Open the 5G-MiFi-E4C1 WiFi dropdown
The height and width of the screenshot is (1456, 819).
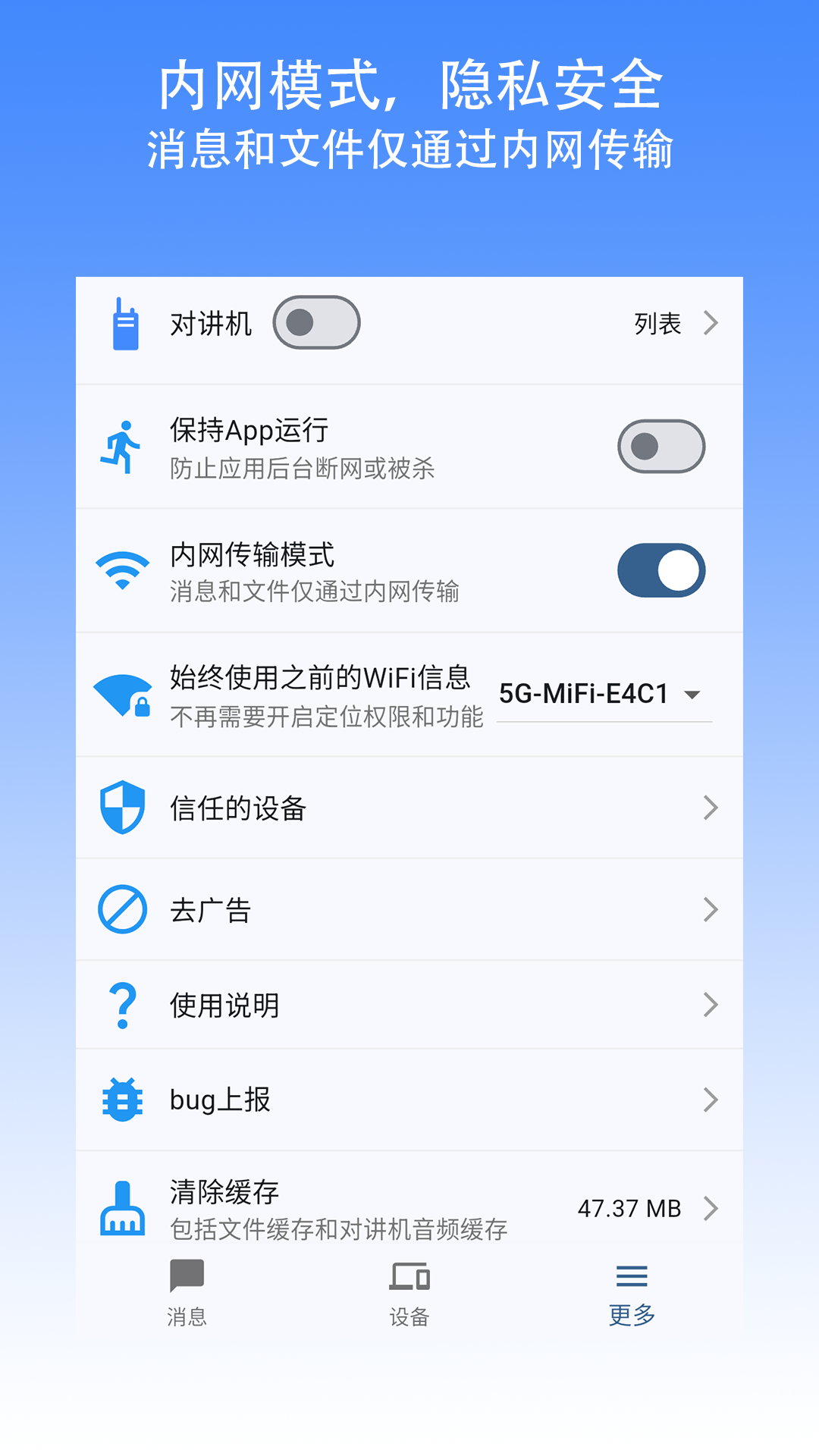click(x=692, y=692)
